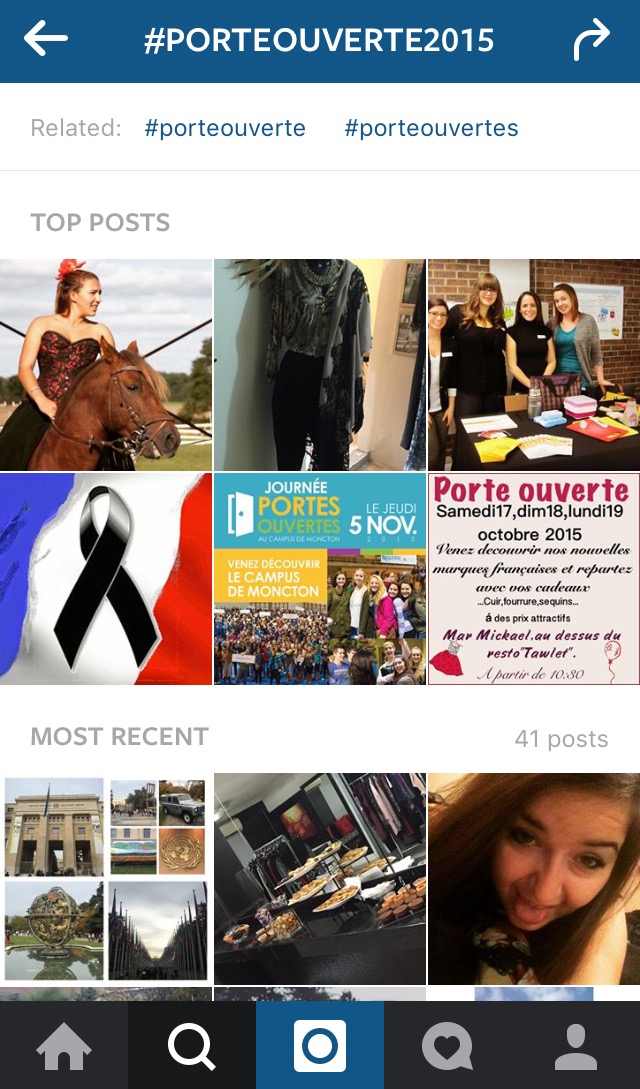Switch to the Home tab

pyautogui.click(x=64, y=1046)
